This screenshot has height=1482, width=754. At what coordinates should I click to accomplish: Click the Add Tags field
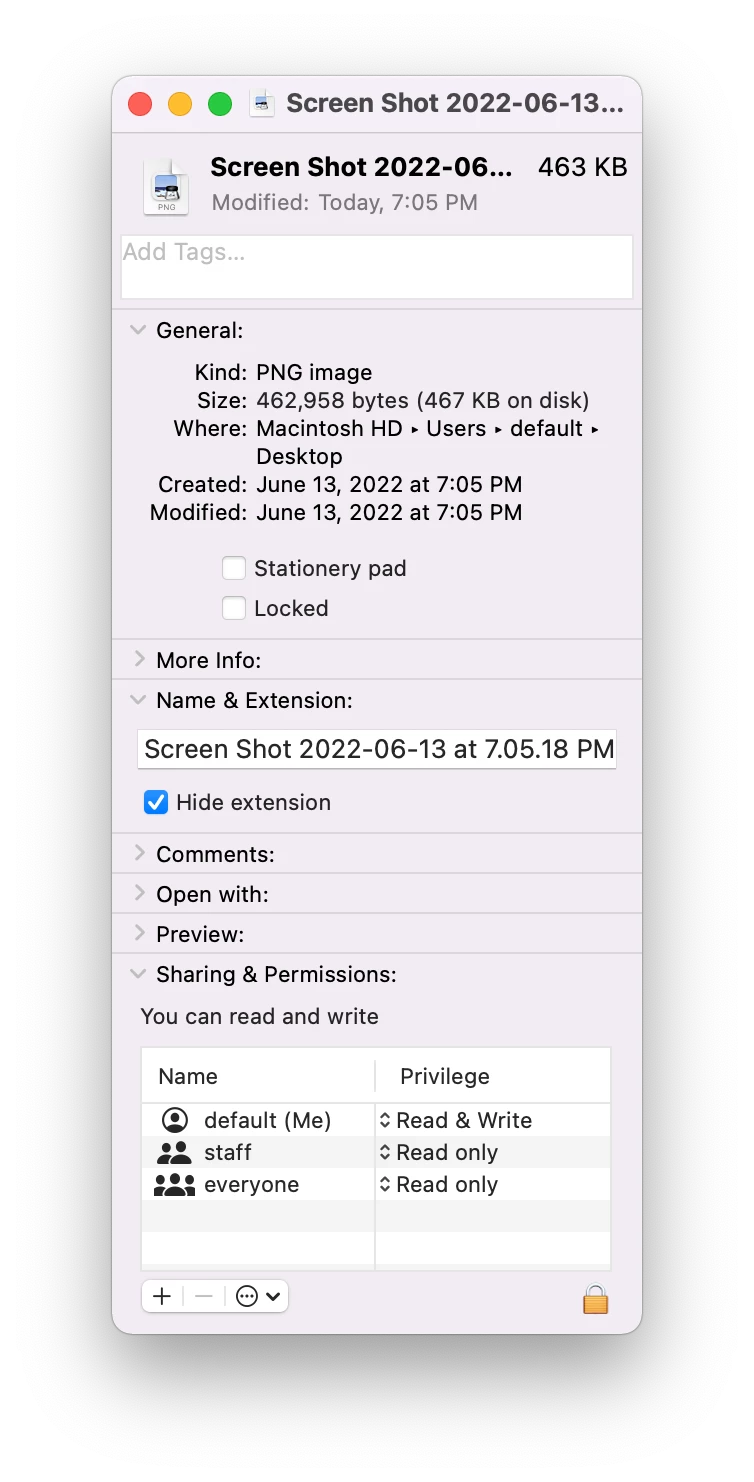(377, 267)
